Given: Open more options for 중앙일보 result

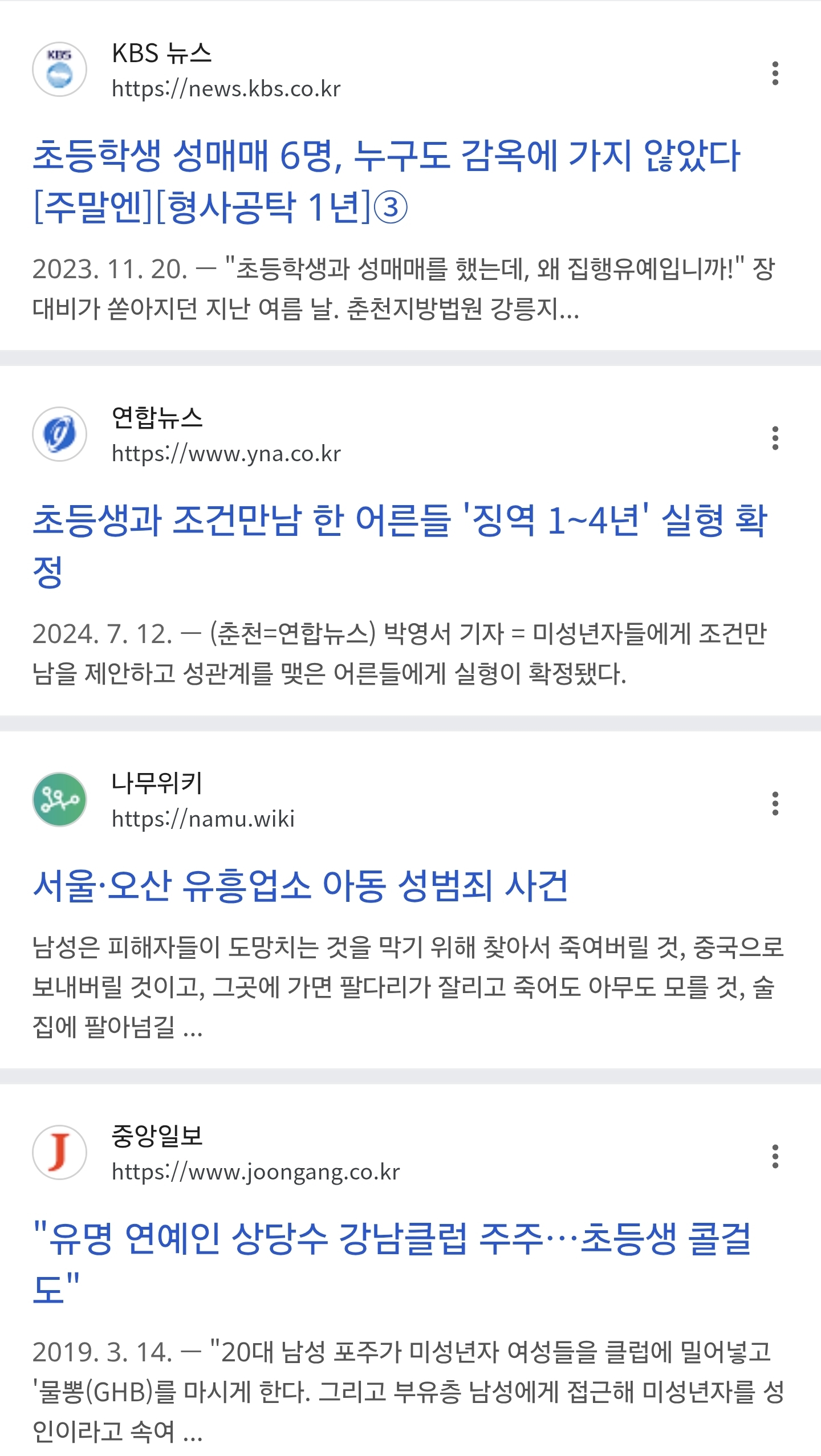Looking at the screenshot, I should pyautogui.click(x=775, y=1157).
